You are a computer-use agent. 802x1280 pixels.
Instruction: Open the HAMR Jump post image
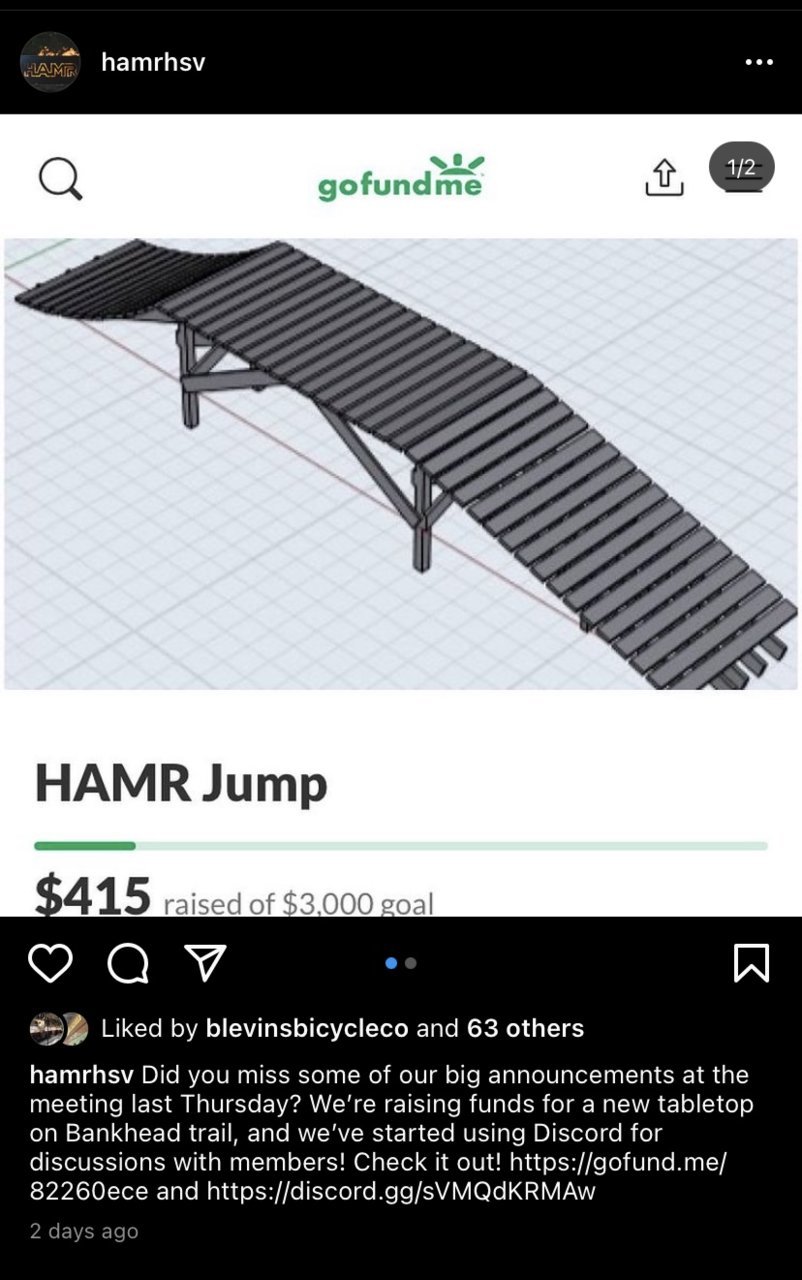click(401, 500)
